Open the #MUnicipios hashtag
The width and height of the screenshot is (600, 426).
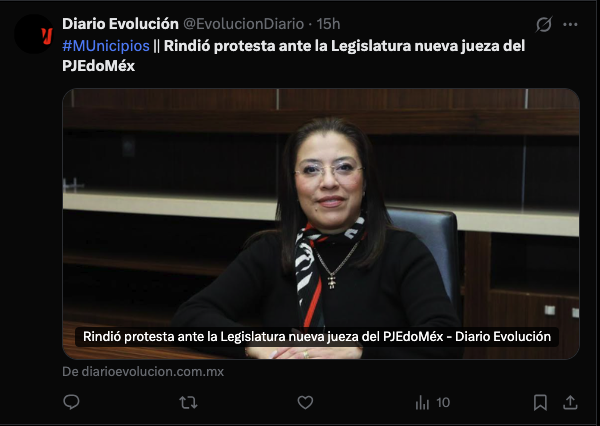105,46
